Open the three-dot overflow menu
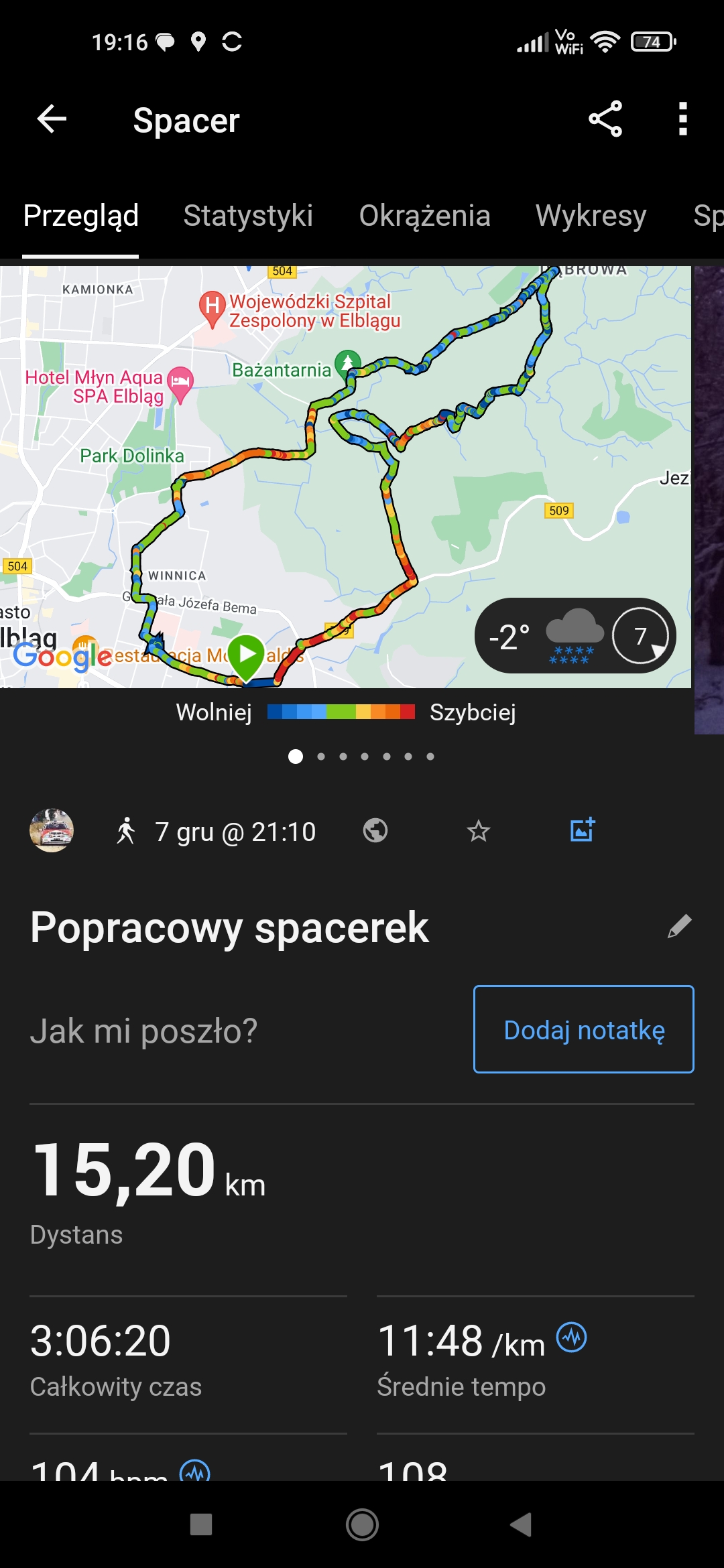Viewport: 724px width, 1568px height. click(682, 119)
